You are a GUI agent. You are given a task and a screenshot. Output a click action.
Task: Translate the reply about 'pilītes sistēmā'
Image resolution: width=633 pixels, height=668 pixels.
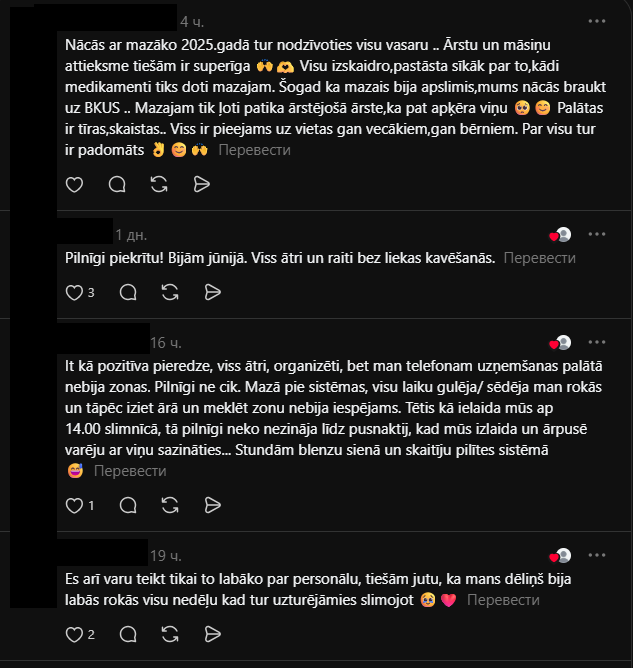tap(130, 471)
